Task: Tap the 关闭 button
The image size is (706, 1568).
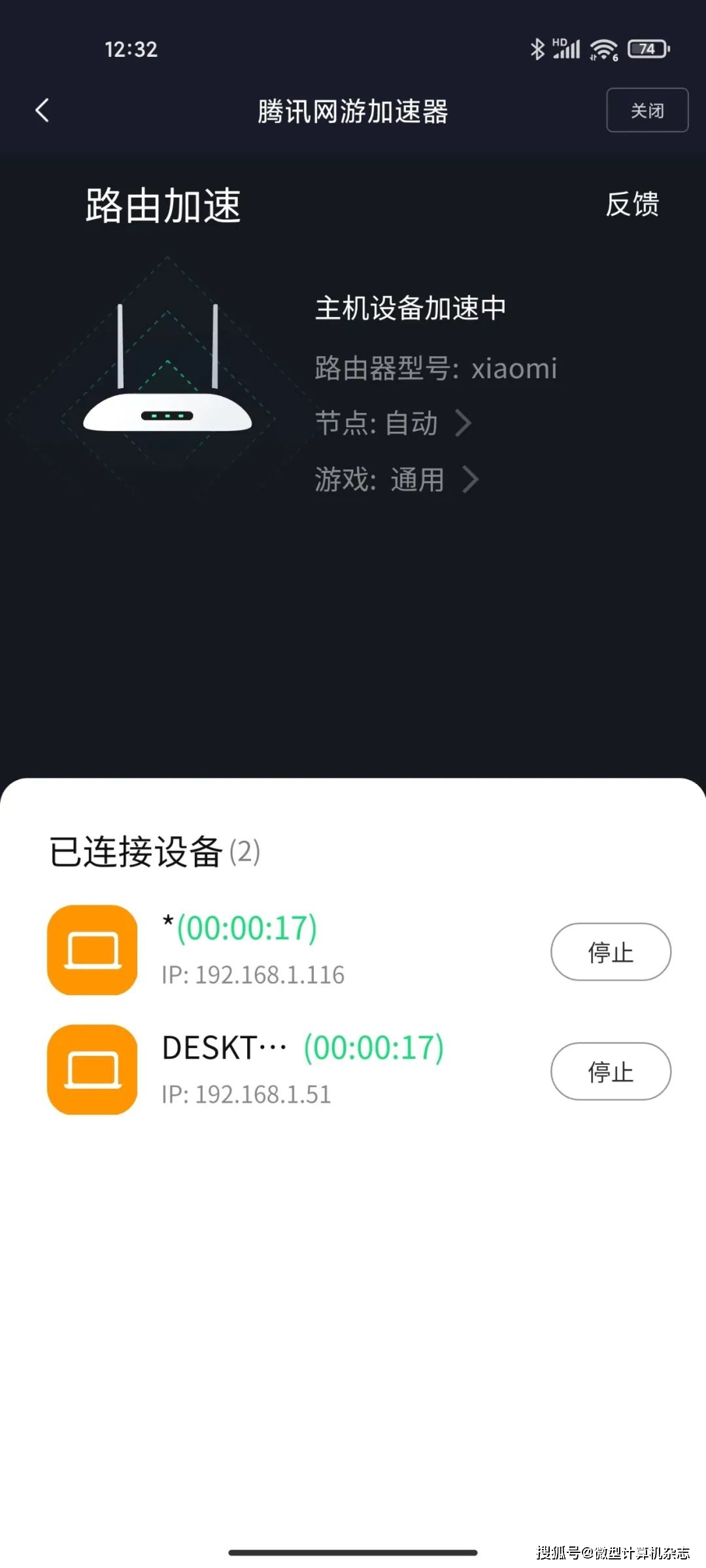Action: 647,110
